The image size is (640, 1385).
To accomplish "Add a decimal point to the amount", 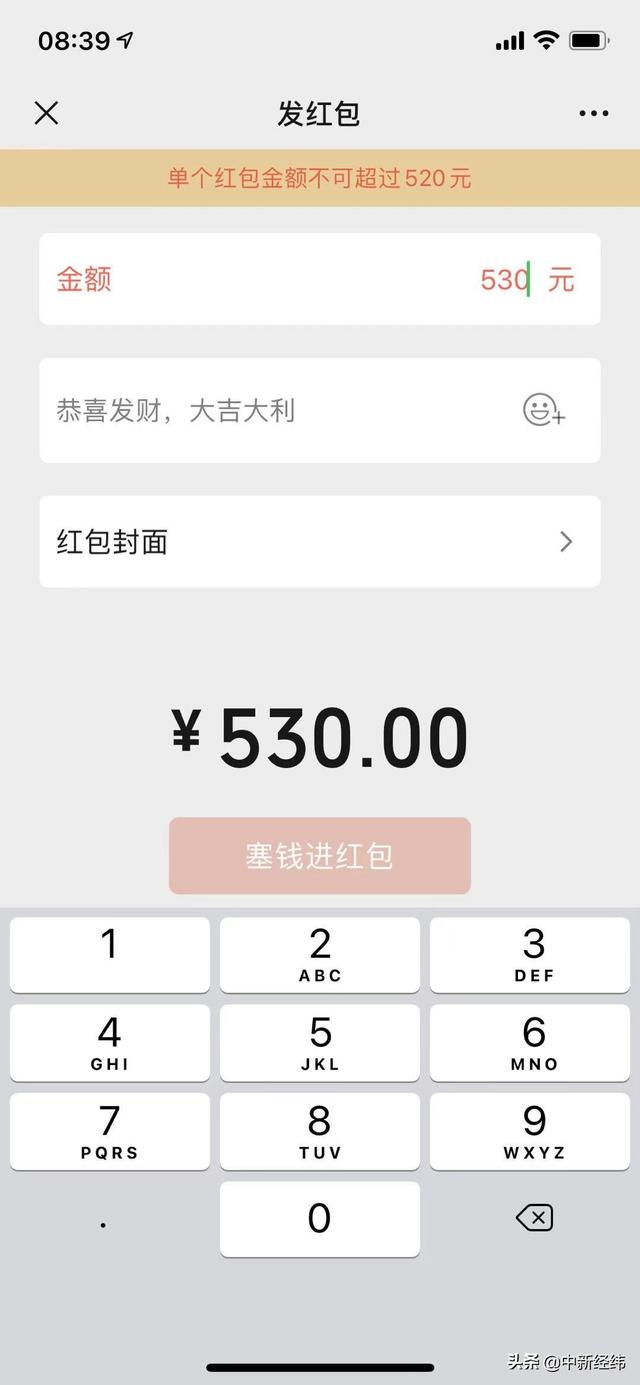I will coord(104,1220).
